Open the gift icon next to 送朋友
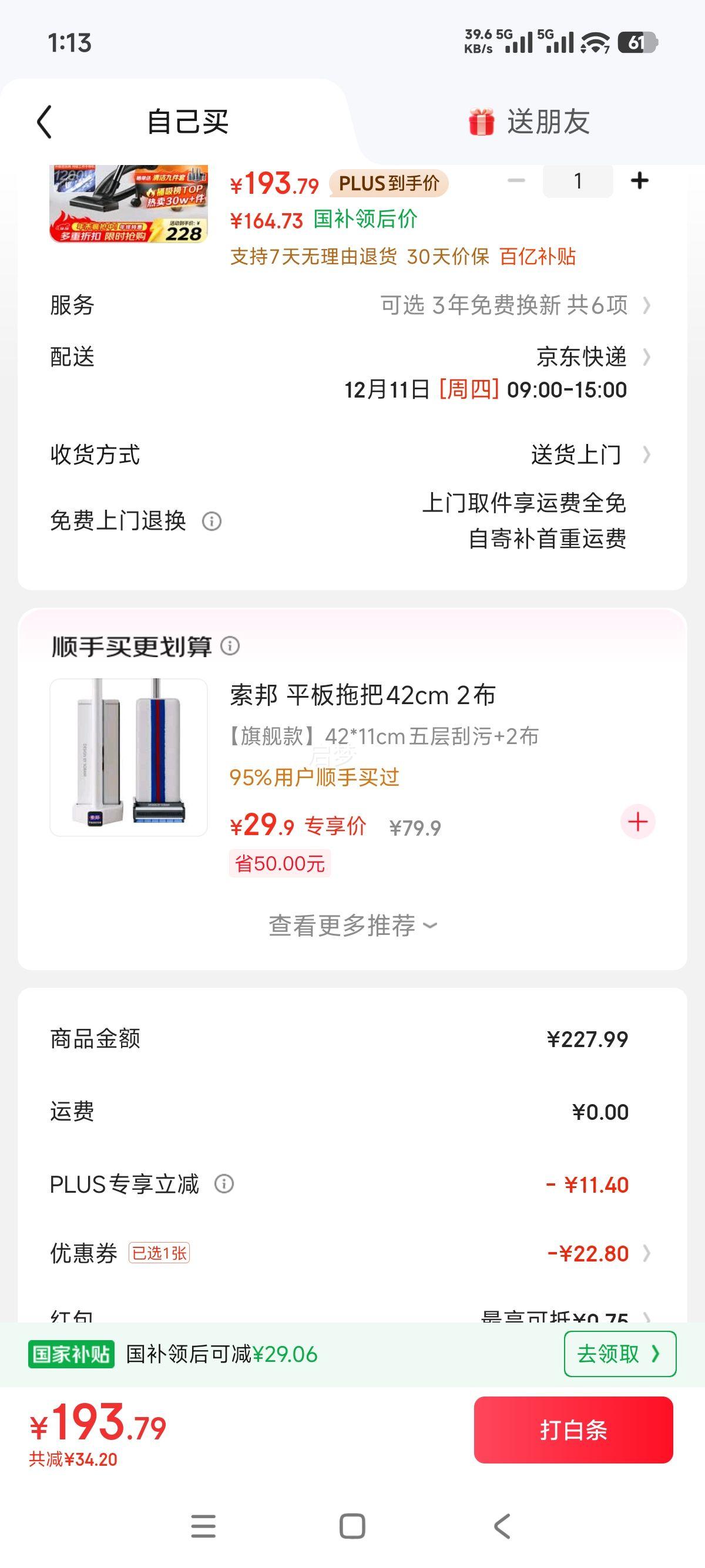The image size is (705, 1568). [x=483, y=120]
